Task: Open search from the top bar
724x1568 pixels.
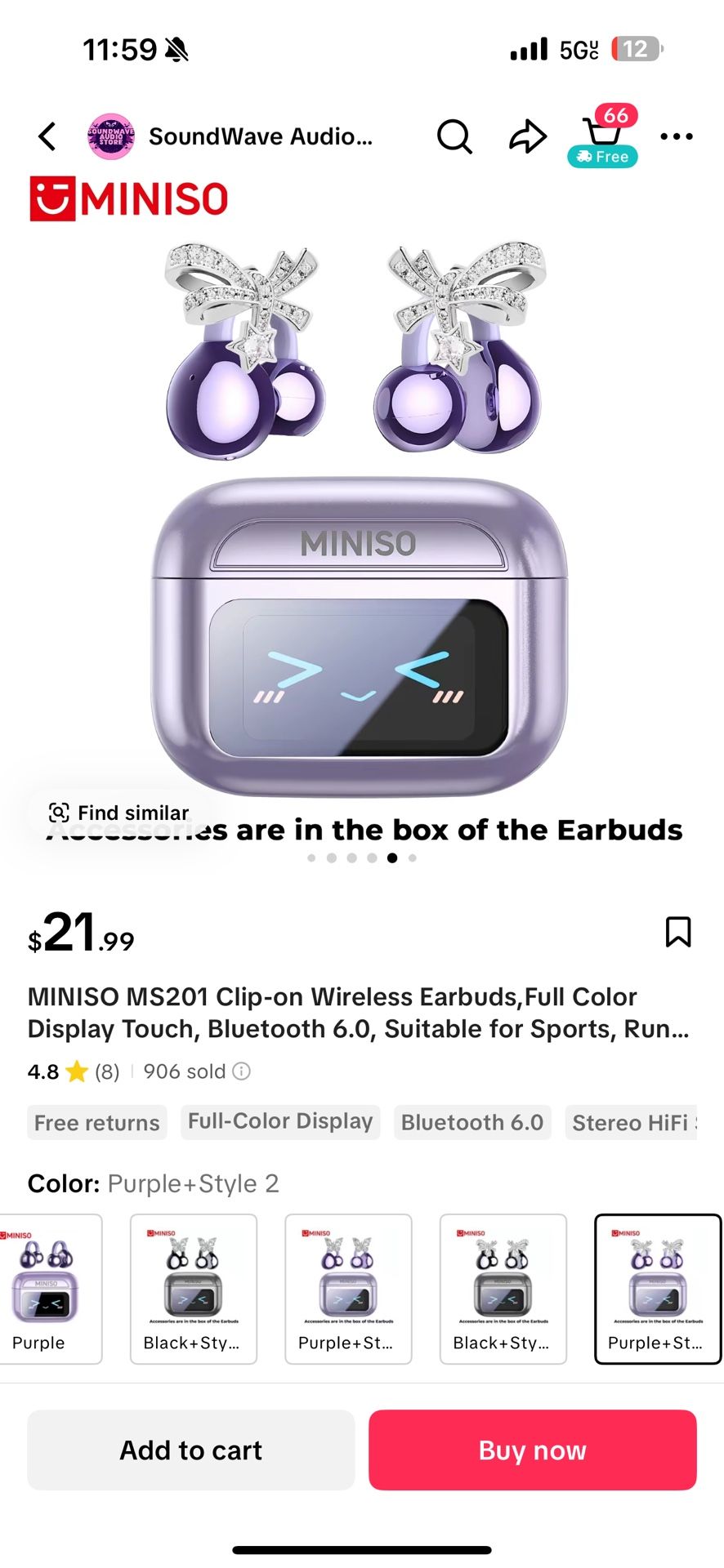Action: (x=454, y=136)
